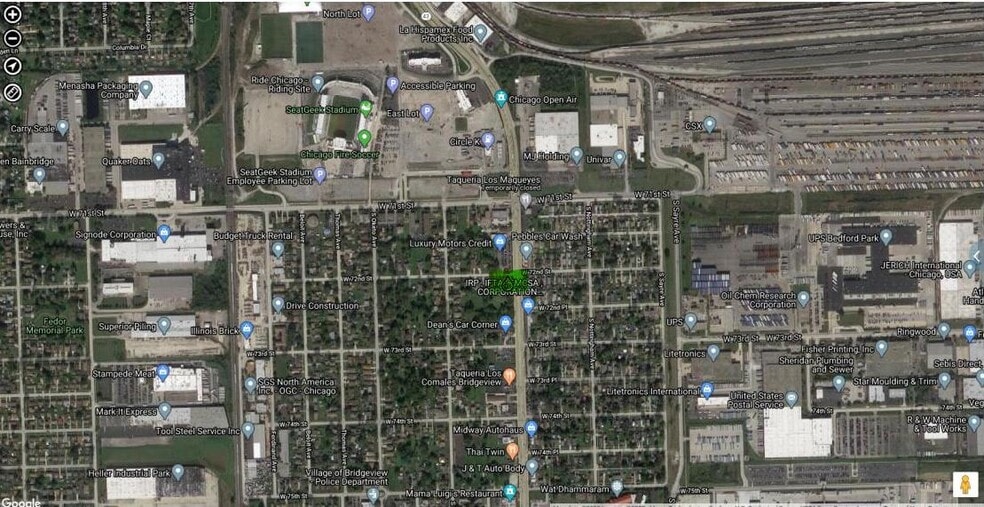Select the SeatGeek Stadium marker
This screenshot has height=507, width=984.
(x=366, y=108)
